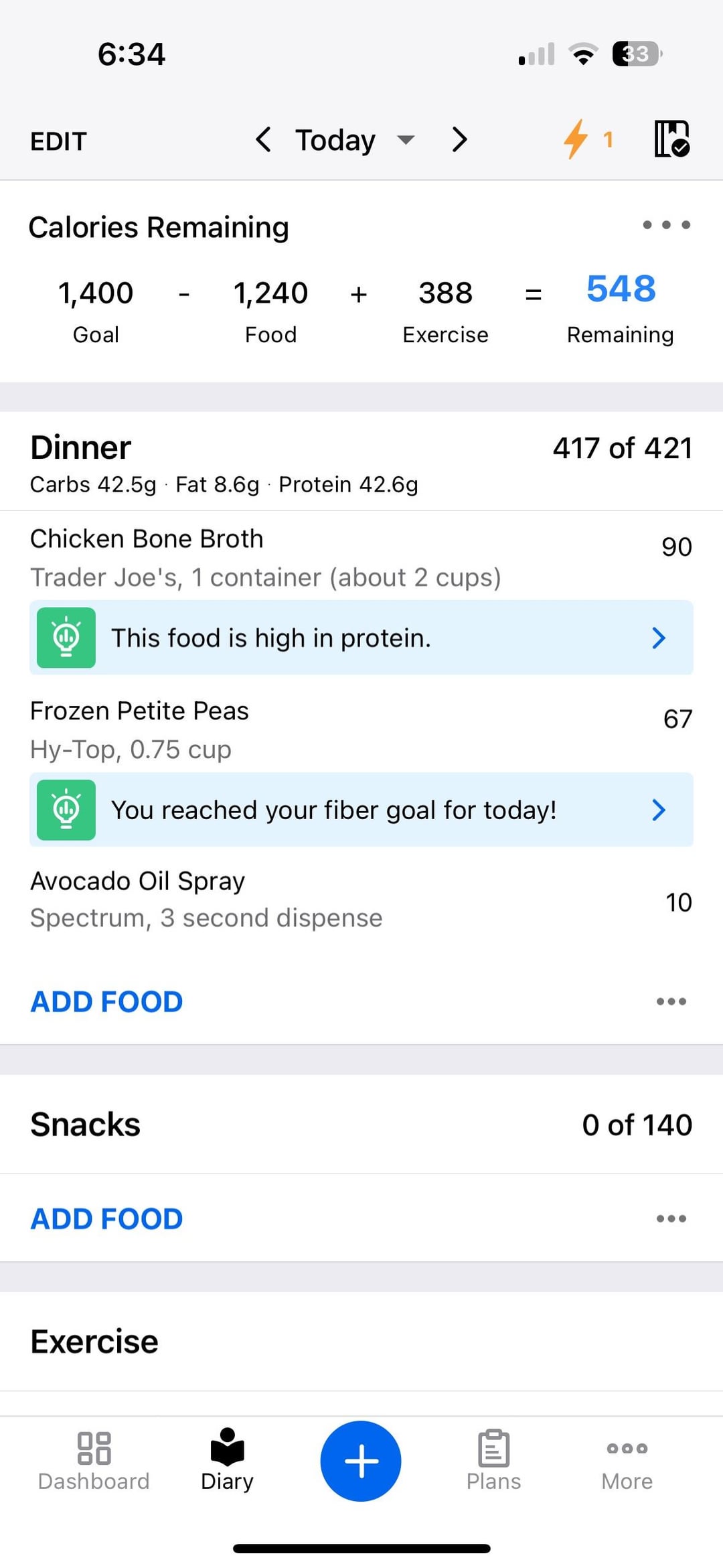View the fiber goal reached insight

(361, 810)
